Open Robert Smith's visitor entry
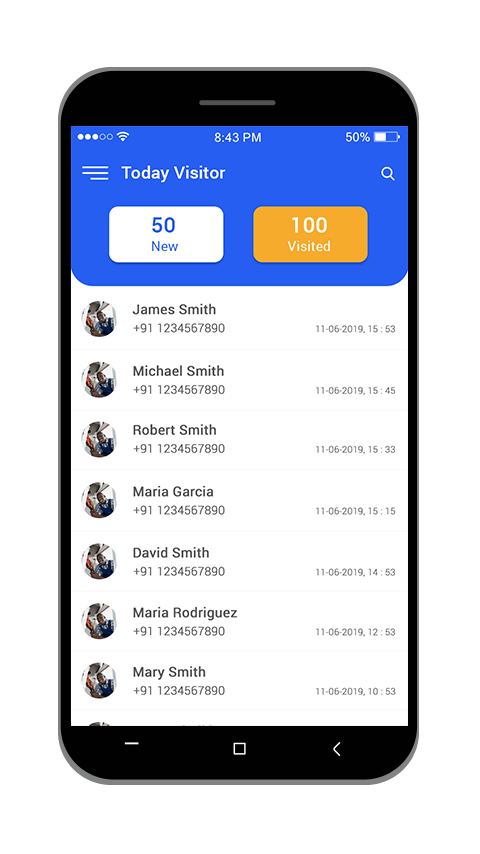Screen dimensions: 480x854 pyautogui.click(x=239, y=440)
